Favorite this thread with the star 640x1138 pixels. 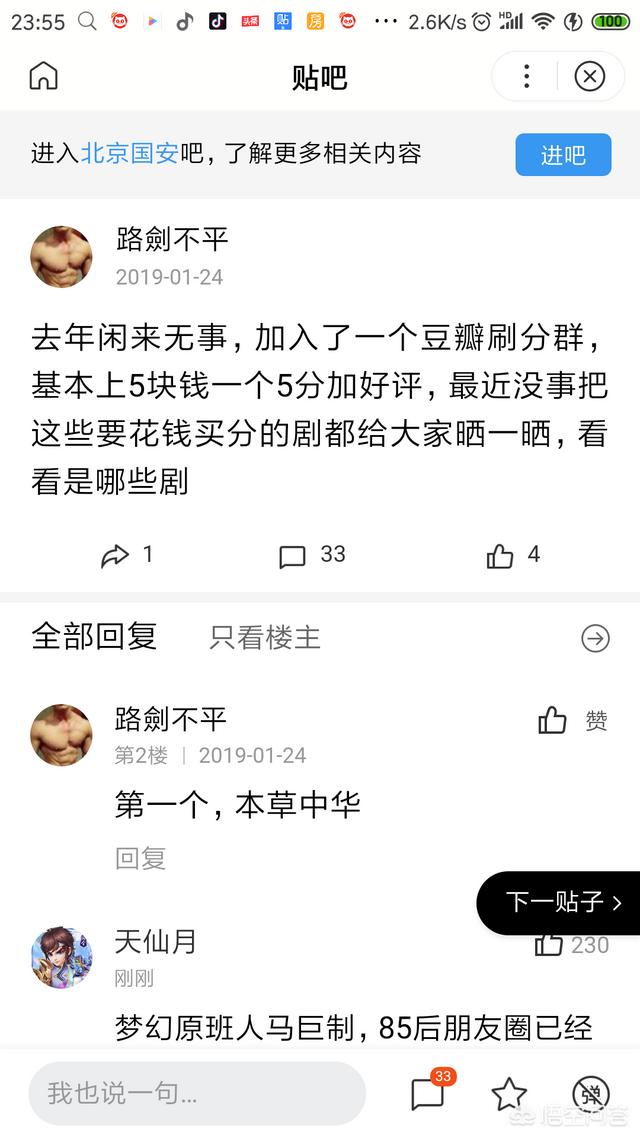(x=509, y=1094)
